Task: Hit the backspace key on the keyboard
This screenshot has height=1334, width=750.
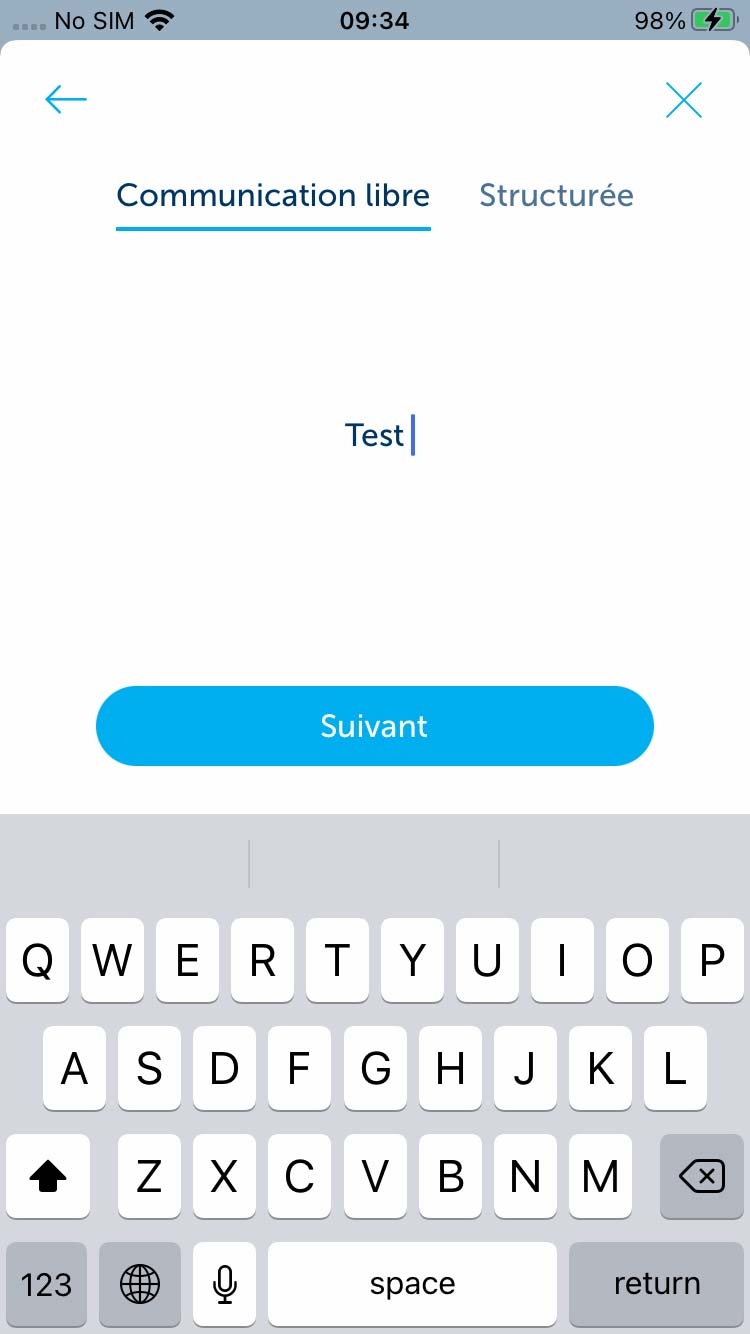Action: (x=702, y=1176)
